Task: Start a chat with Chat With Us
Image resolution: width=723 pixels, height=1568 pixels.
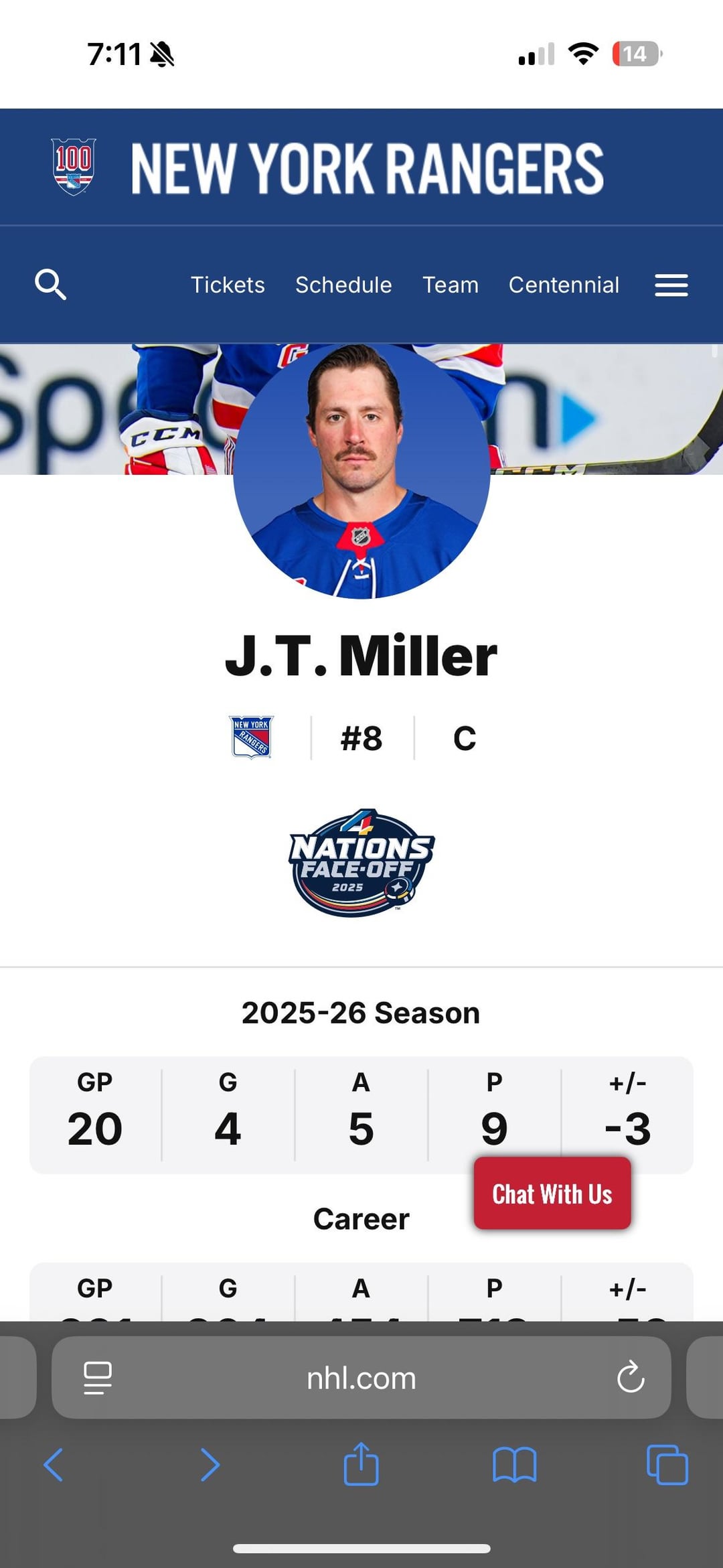Action: pos(552,1194)
